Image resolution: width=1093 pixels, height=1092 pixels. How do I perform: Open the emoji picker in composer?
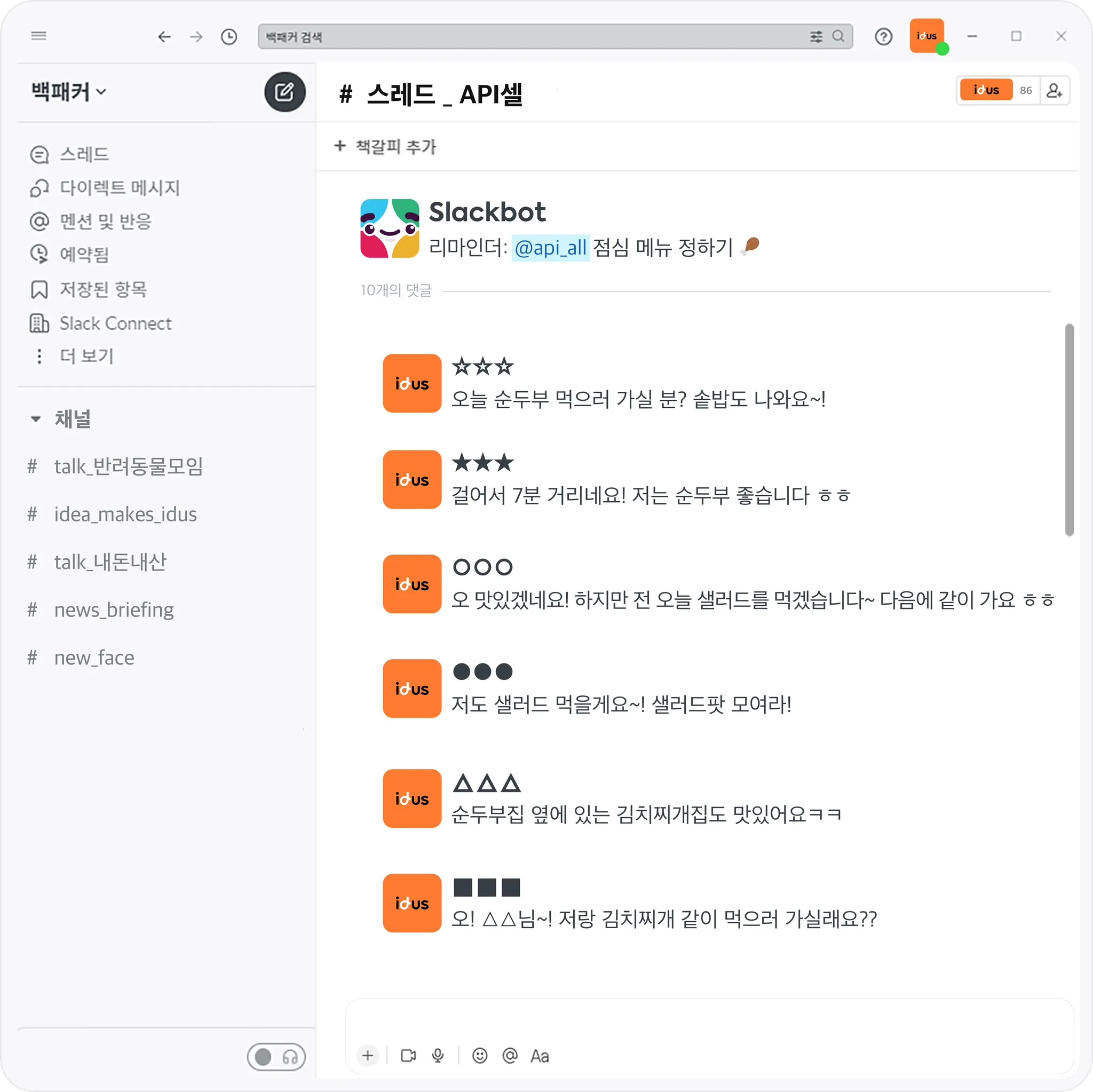coord(479,1055)
